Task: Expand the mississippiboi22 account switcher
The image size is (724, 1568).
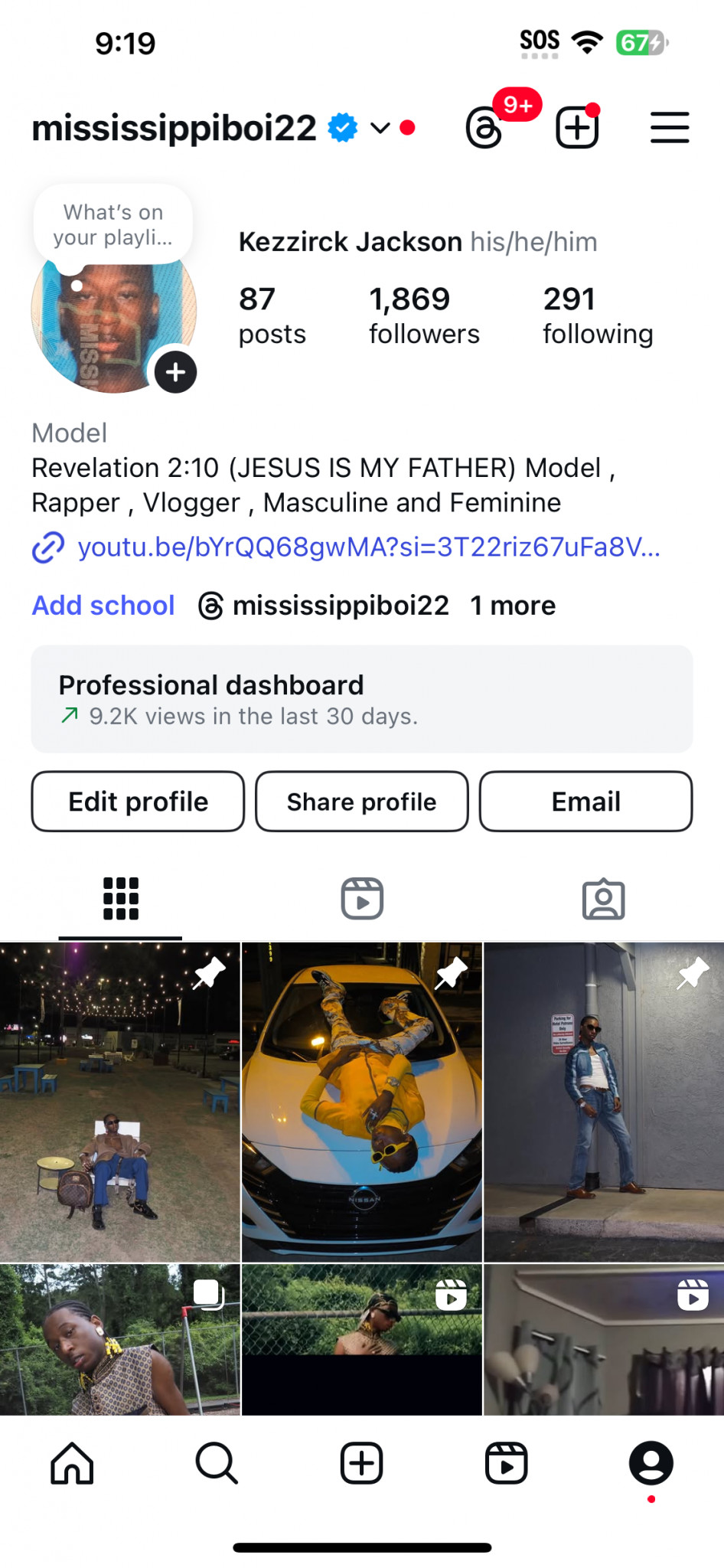Action: (x=380, y=128)
